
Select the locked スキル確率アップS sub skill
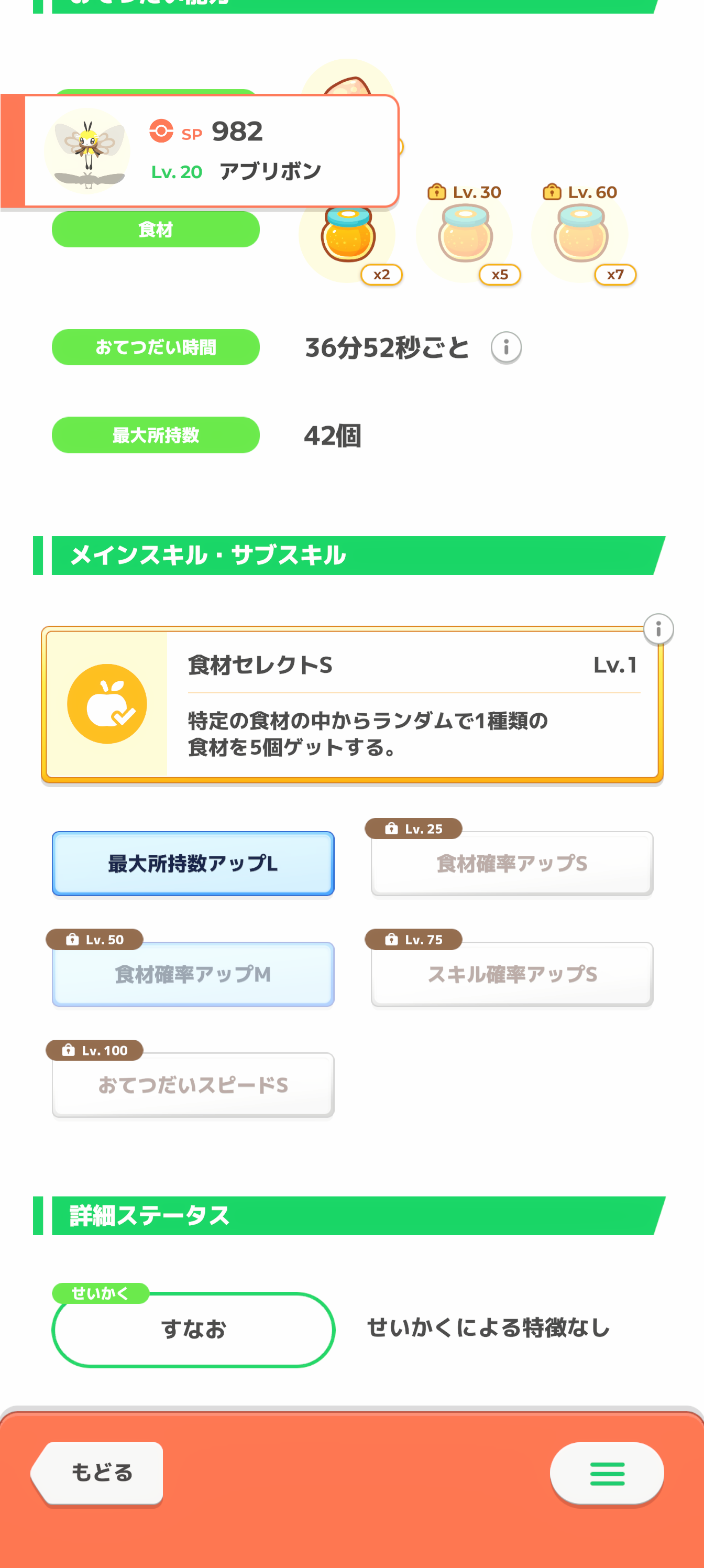click(x=511, y=974)
